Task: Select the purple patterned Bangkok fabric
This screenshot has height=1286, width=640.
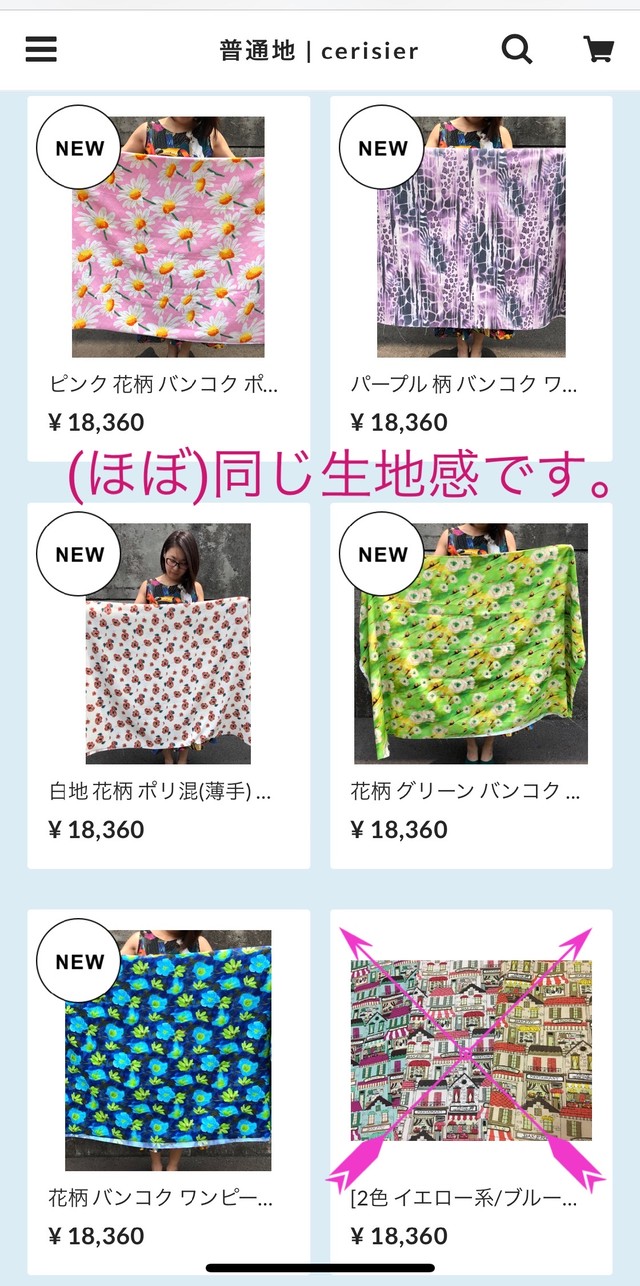Action: point(471,237)
